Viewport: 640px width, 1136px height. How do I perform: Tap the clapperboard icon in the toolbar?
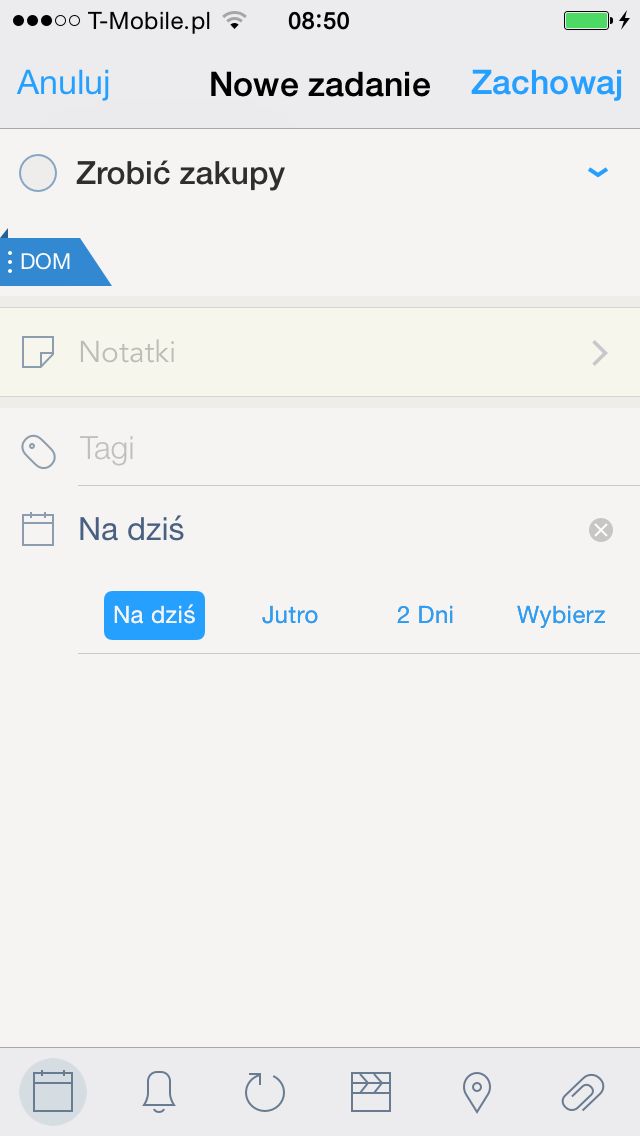(x=370, y=1091)
